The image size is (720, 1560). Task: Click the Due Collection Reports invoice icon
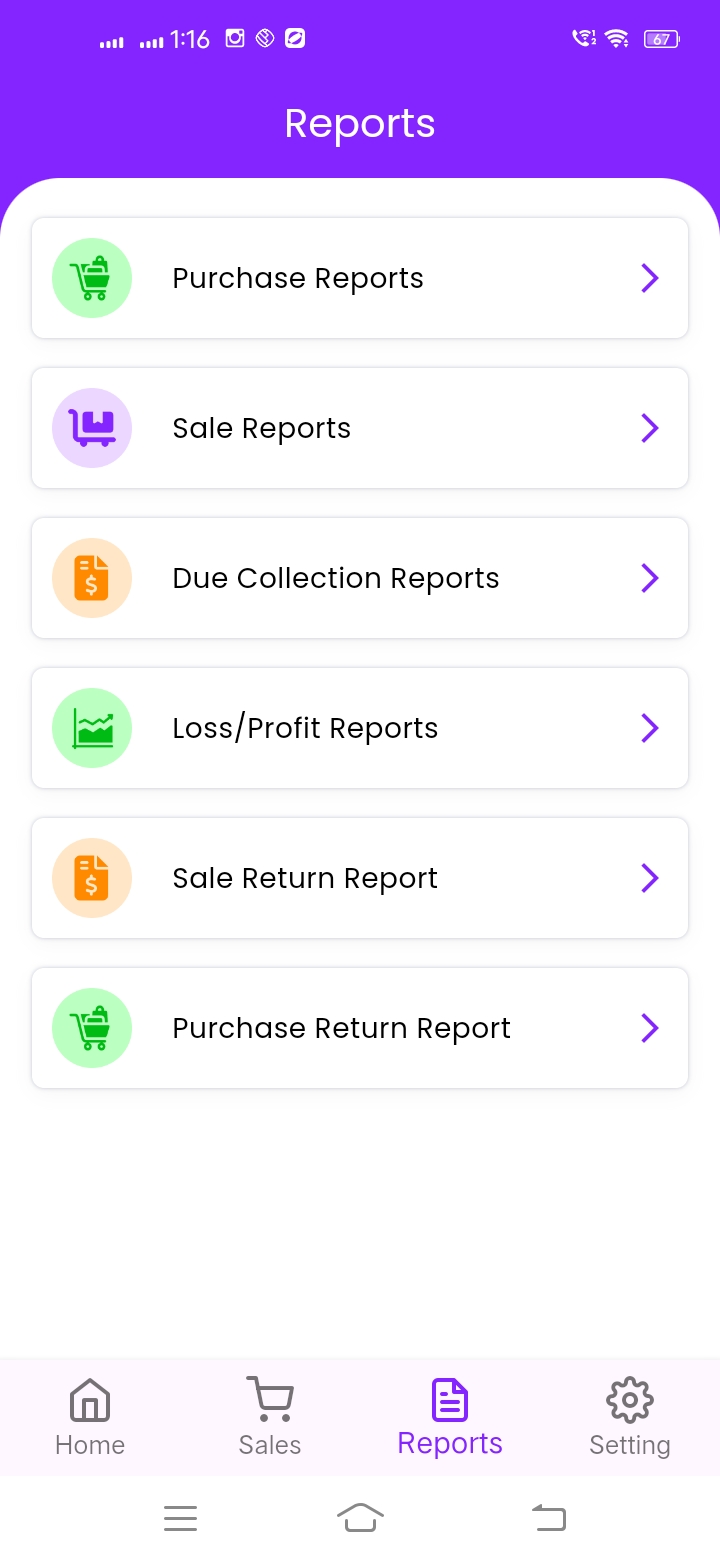tap(92, 578)
